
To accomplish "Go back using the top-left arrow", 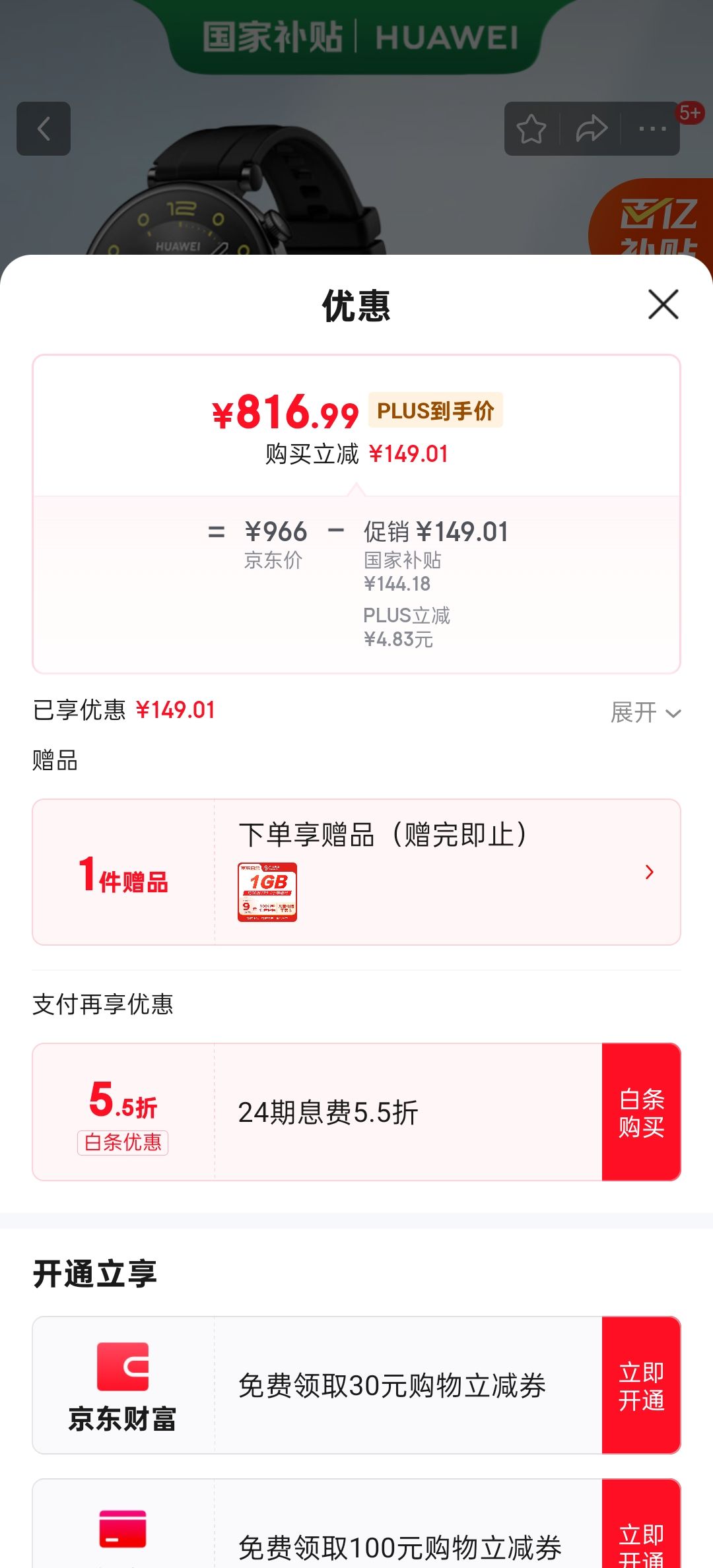I will pyautogui.click(x=44, y=129).
